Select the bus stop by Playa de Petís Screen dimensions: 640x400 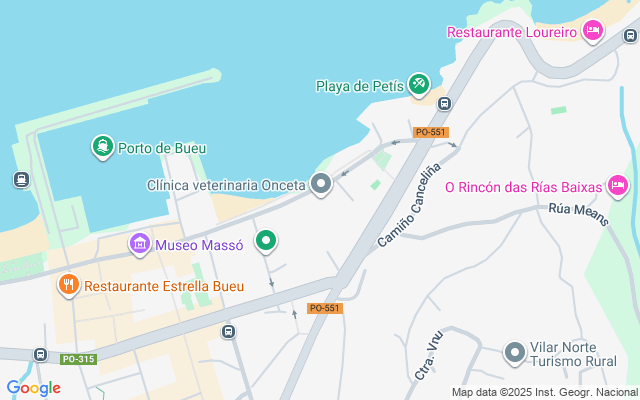click(444, 103)
